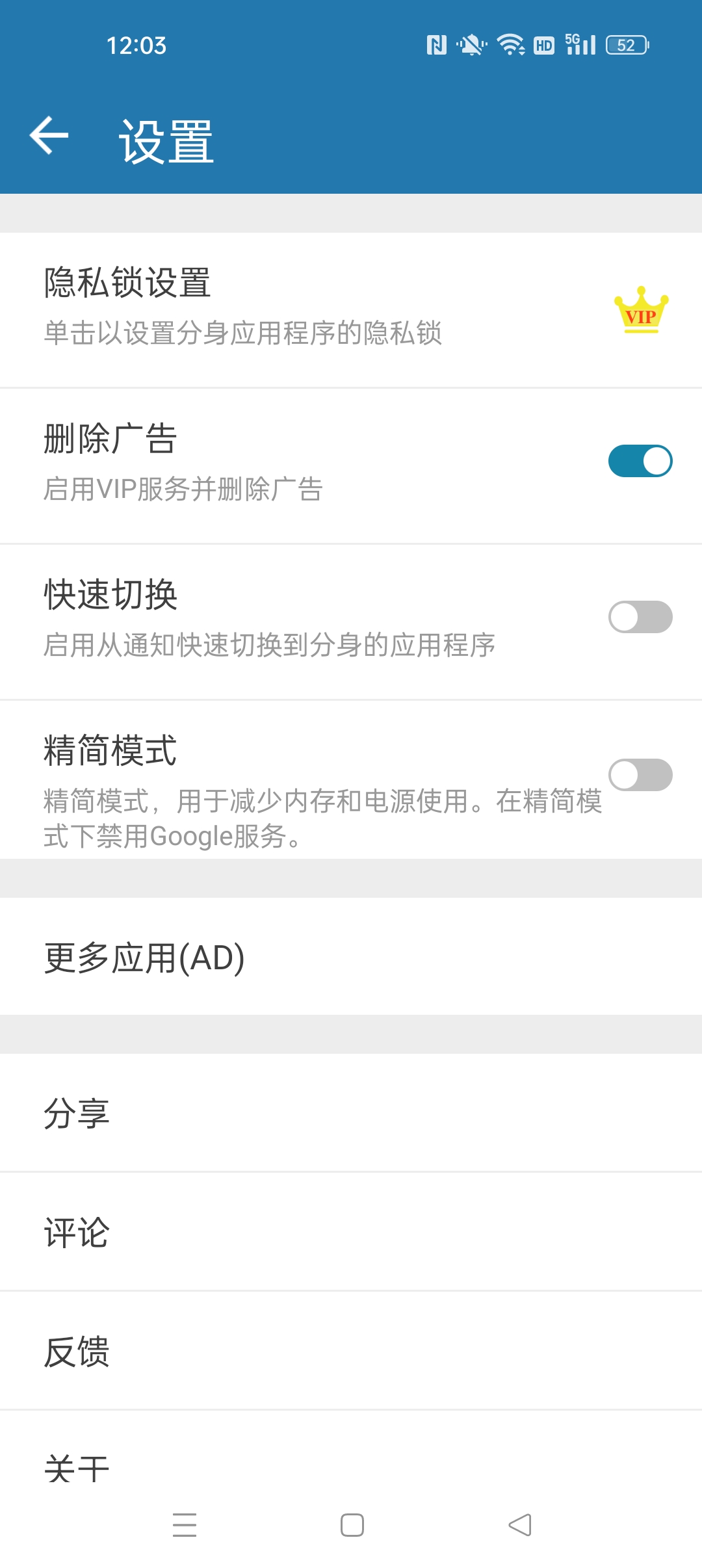Open the 评论 row
The image size is (702, 1568).
click(351, 1232)
